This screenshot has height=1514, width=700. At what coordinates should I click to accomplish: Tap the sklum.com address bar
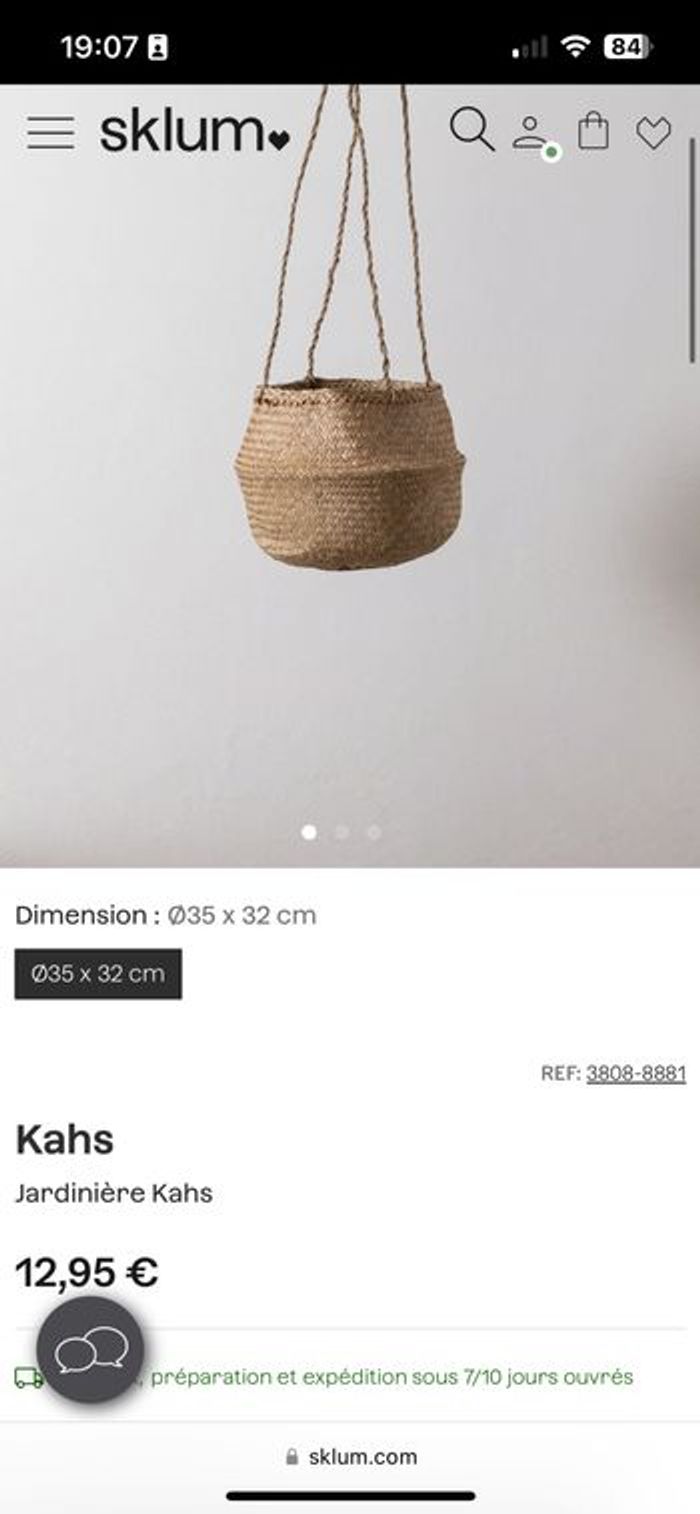[x=350, y=1456]
